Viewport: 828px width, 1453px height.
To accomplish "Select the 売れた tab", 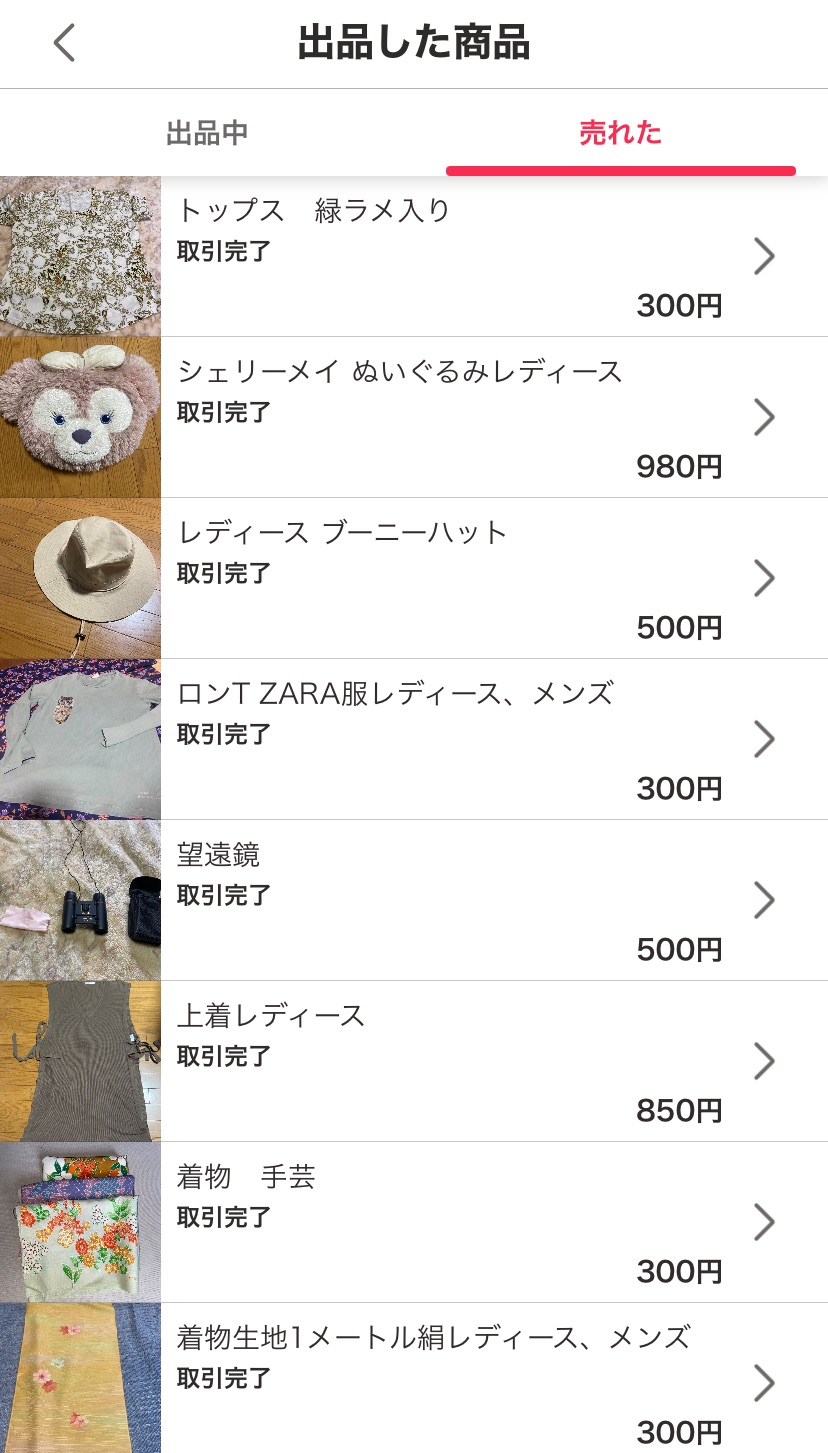I will 620,133.
